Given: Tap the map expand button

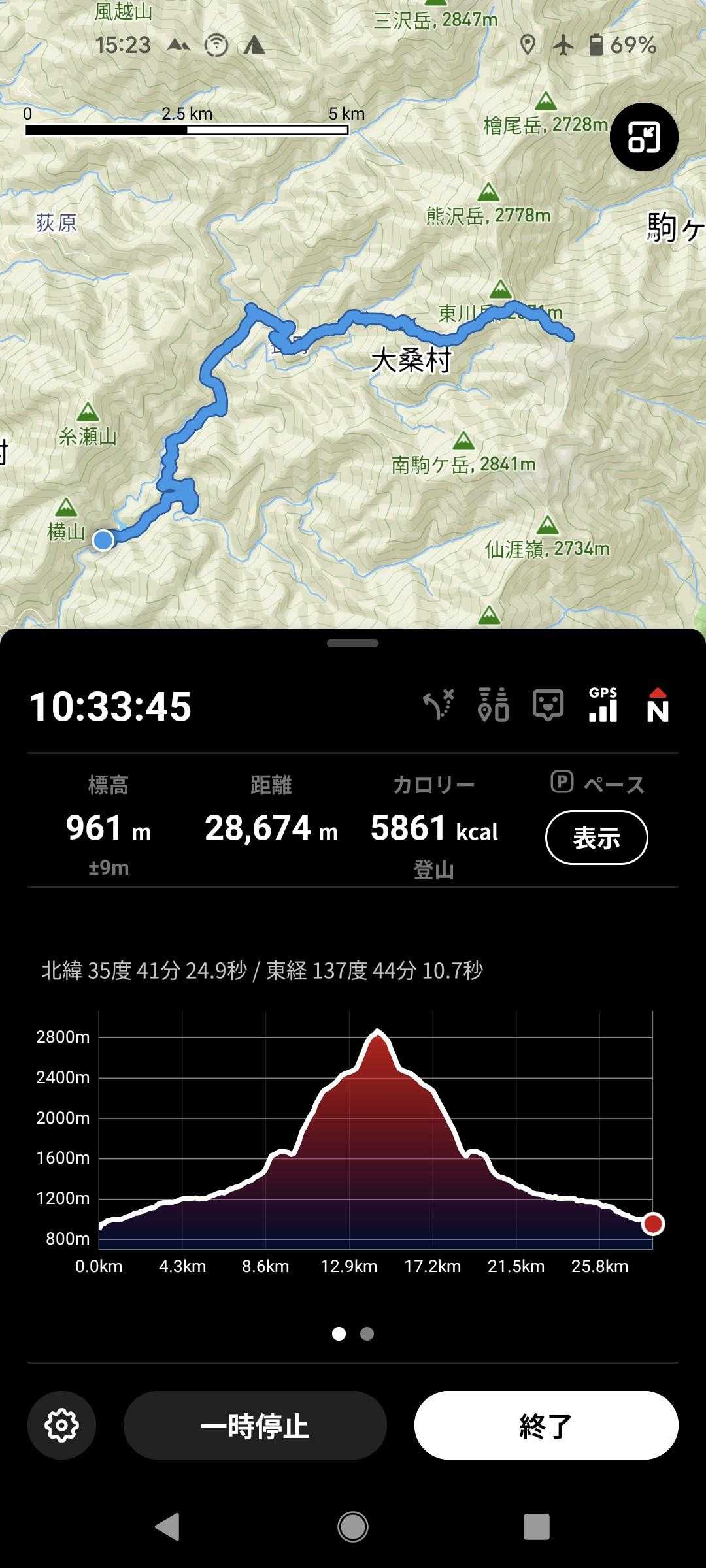Looking at the screenshot, I should pyautogui.click(x=644, y=137).
